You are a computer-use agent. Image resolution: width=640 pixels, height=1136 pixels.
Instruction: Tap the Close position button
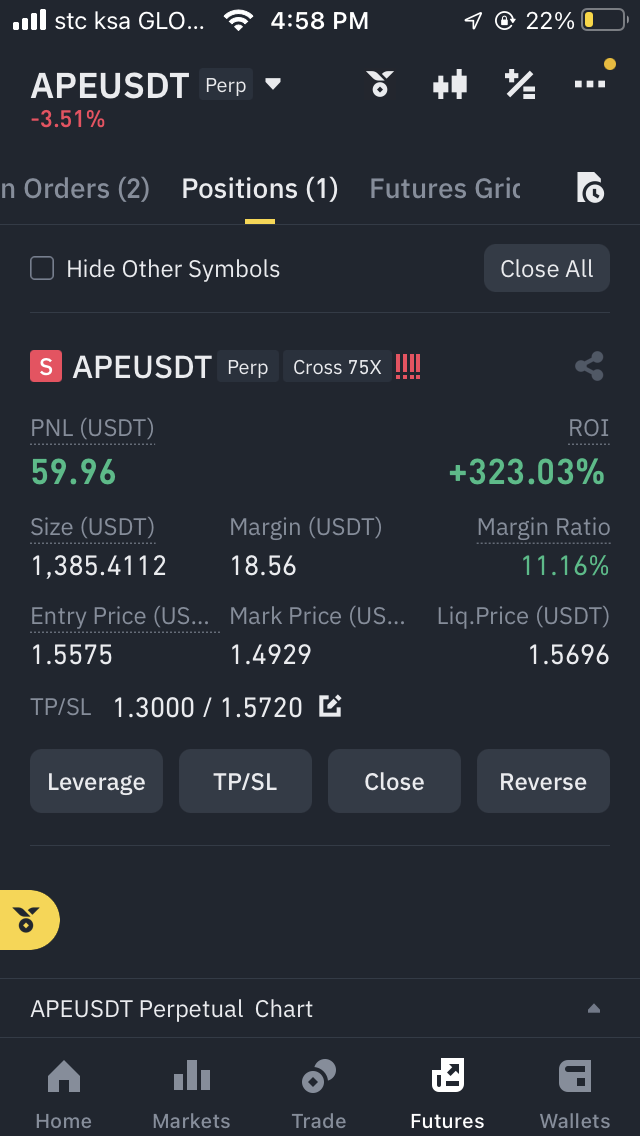(x=394, y=781)
